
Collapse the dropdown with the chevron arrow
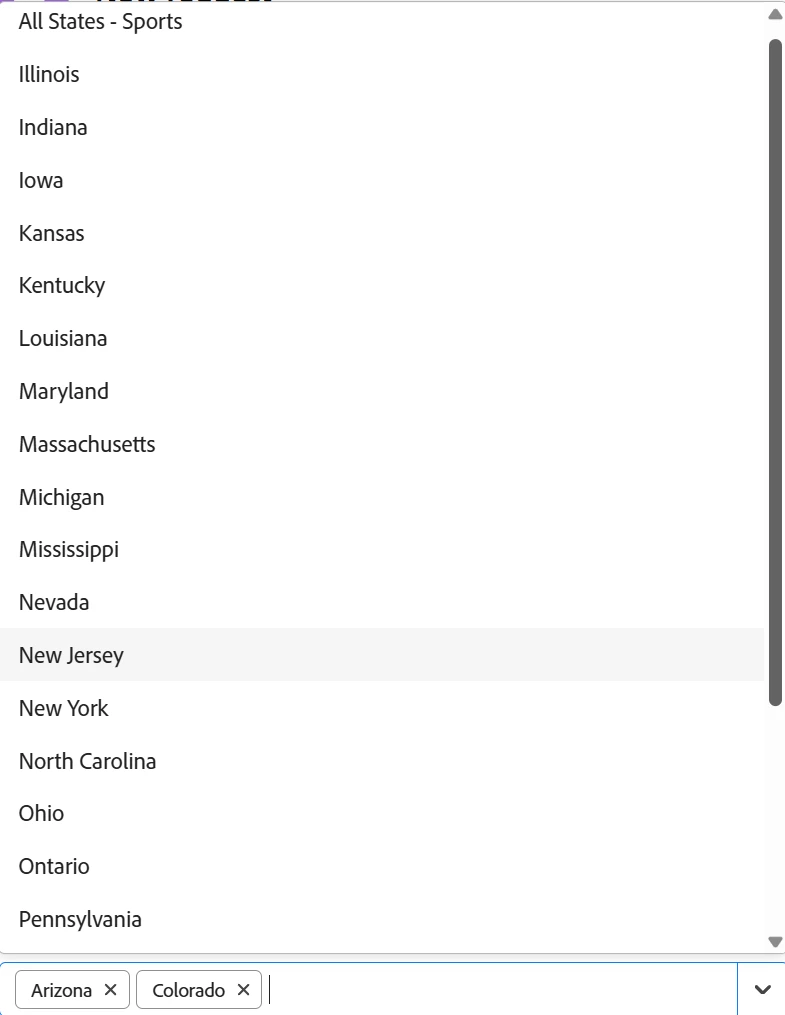coord(762,990)
